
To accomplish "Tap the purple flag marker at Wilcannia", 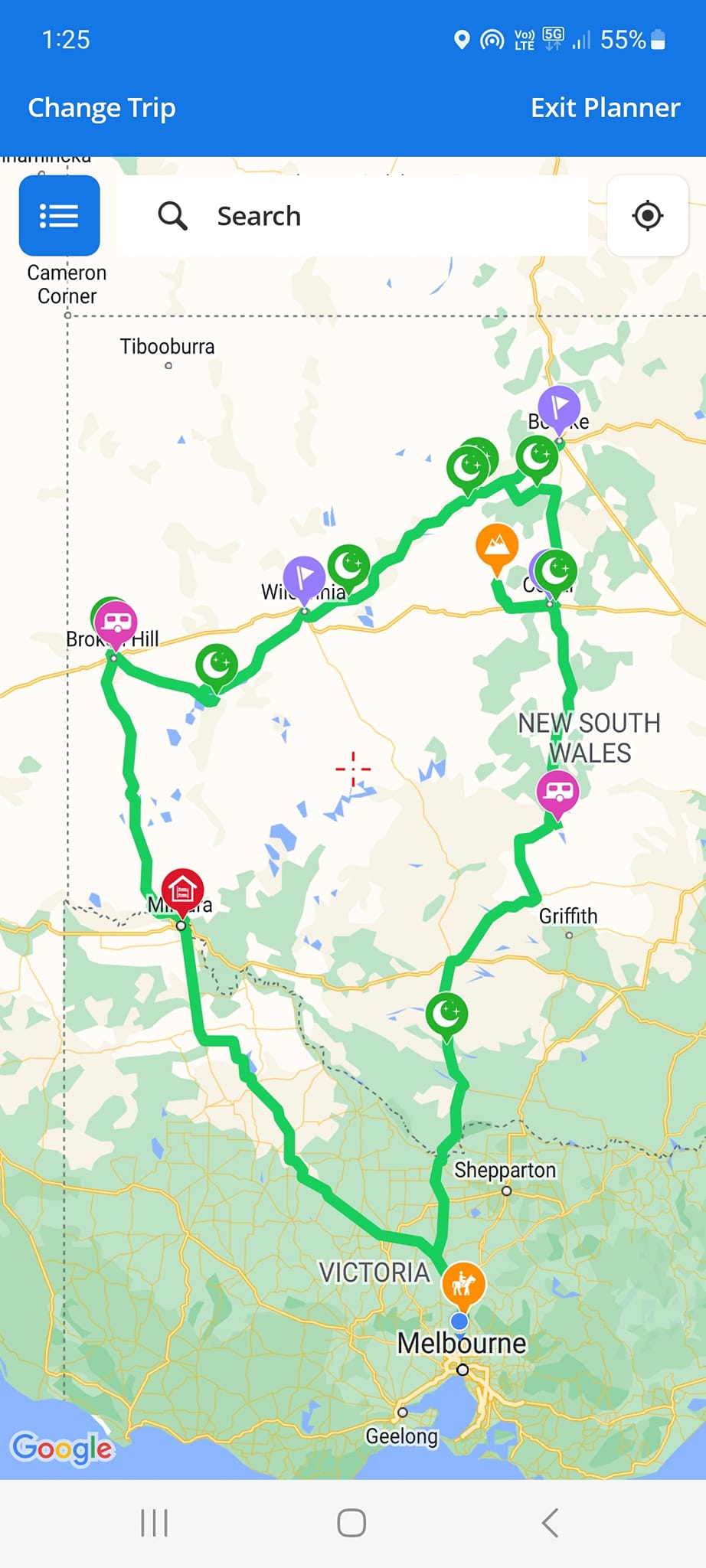I will pyautogui.click(x=303, y=577).
